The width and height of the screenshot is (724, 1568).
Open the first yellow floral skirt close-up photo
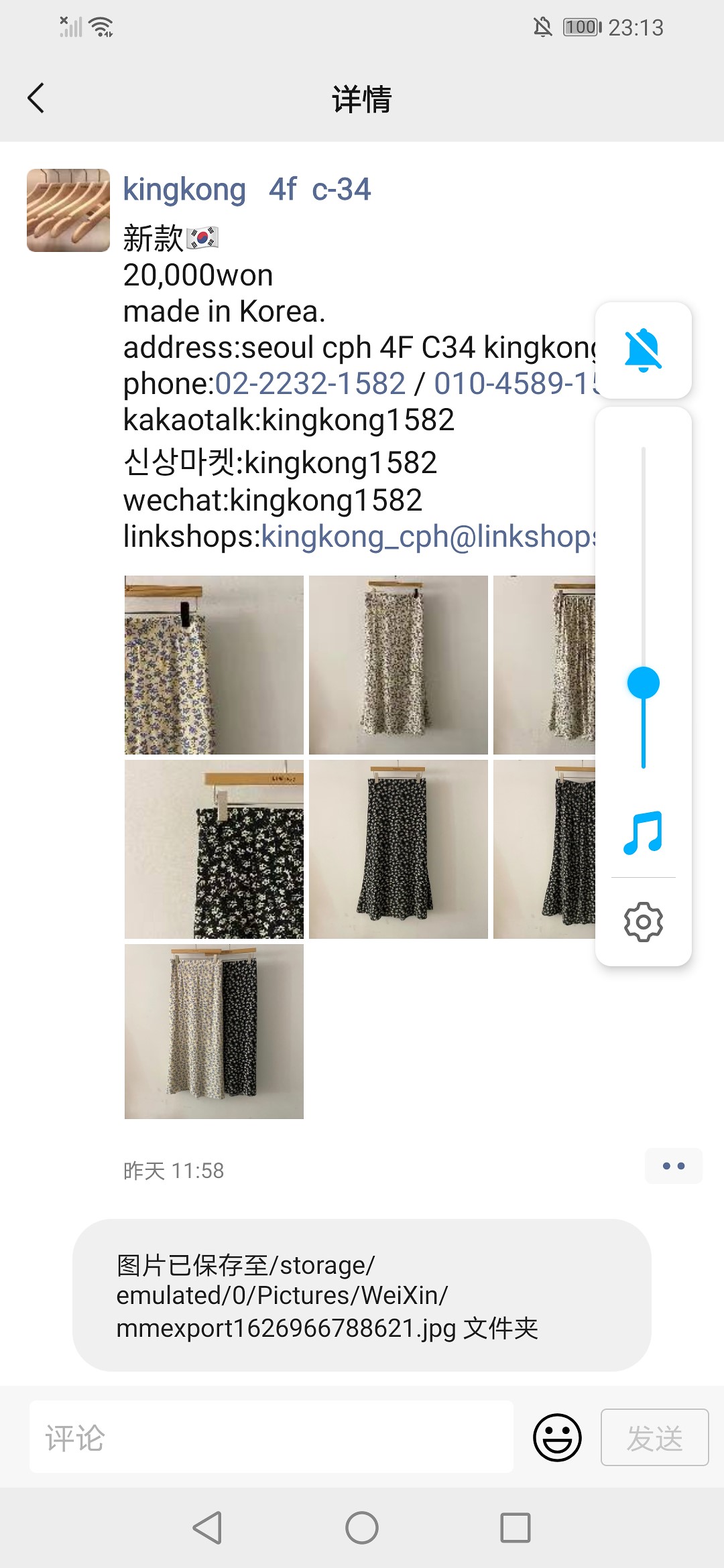pos(214,665)
